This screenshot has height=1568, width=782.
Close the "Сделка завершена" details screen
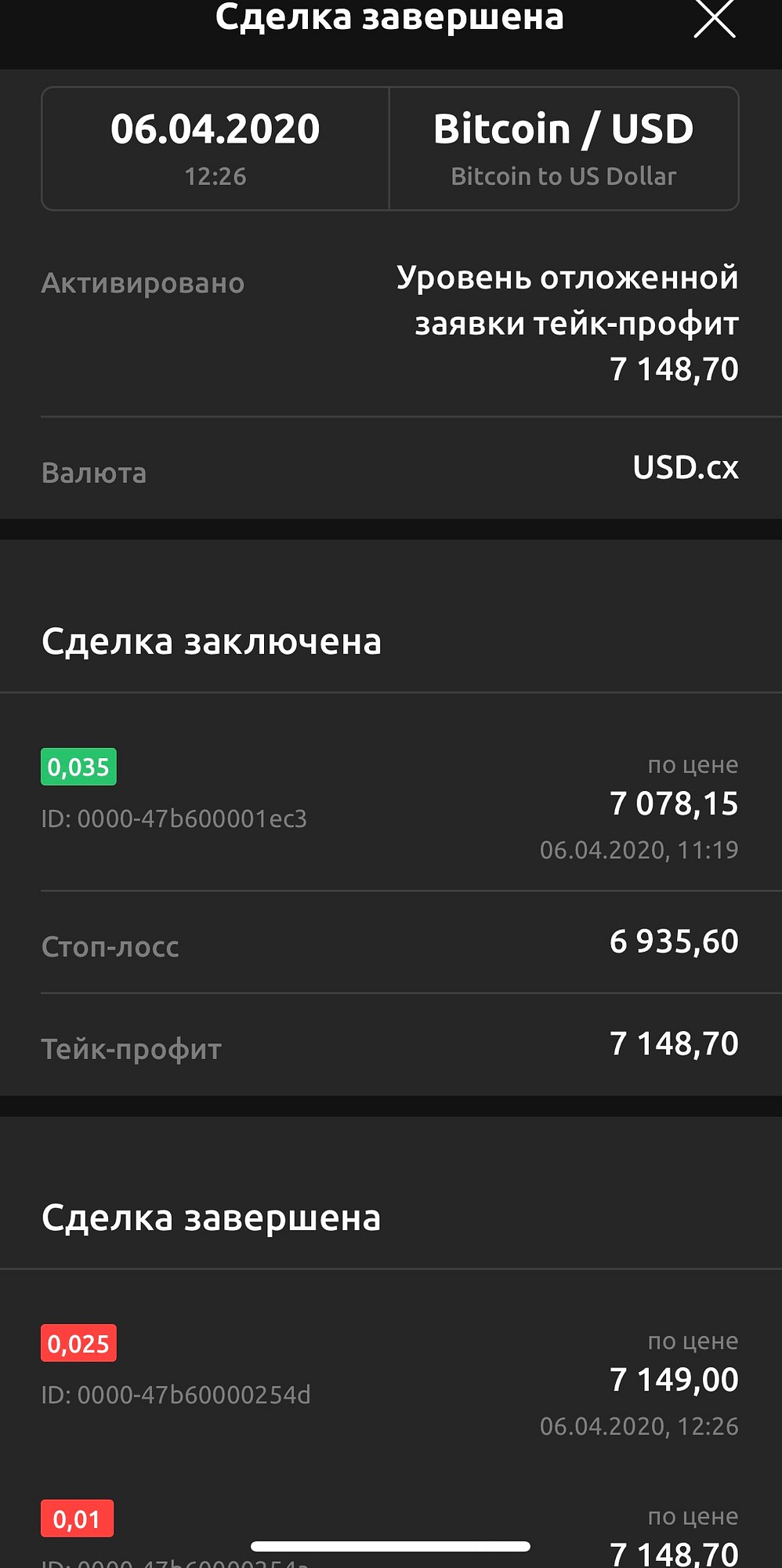pos(715,18)
